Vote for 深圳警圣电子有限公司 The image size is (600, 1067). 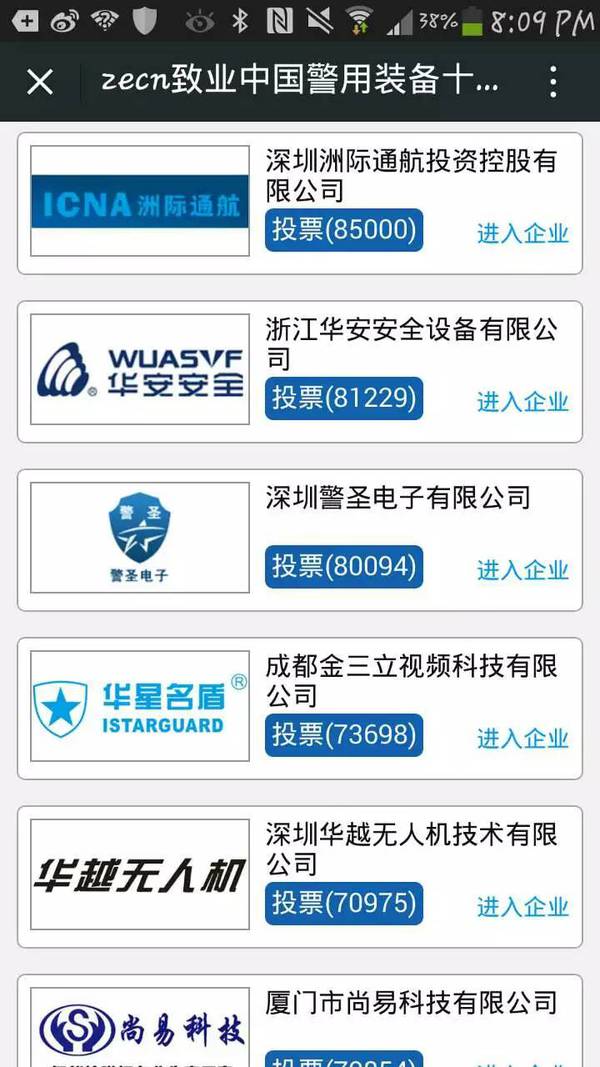coord(344,566)
